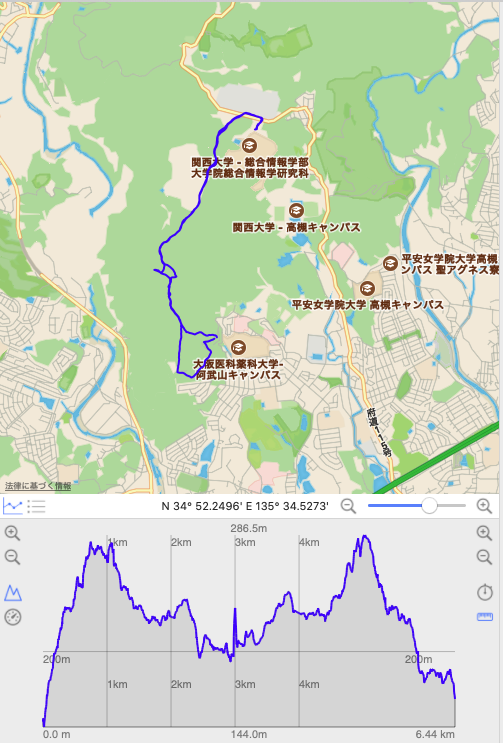Tap the Osaka Medical and Pharmaceutical University marker

coord(238,347)
